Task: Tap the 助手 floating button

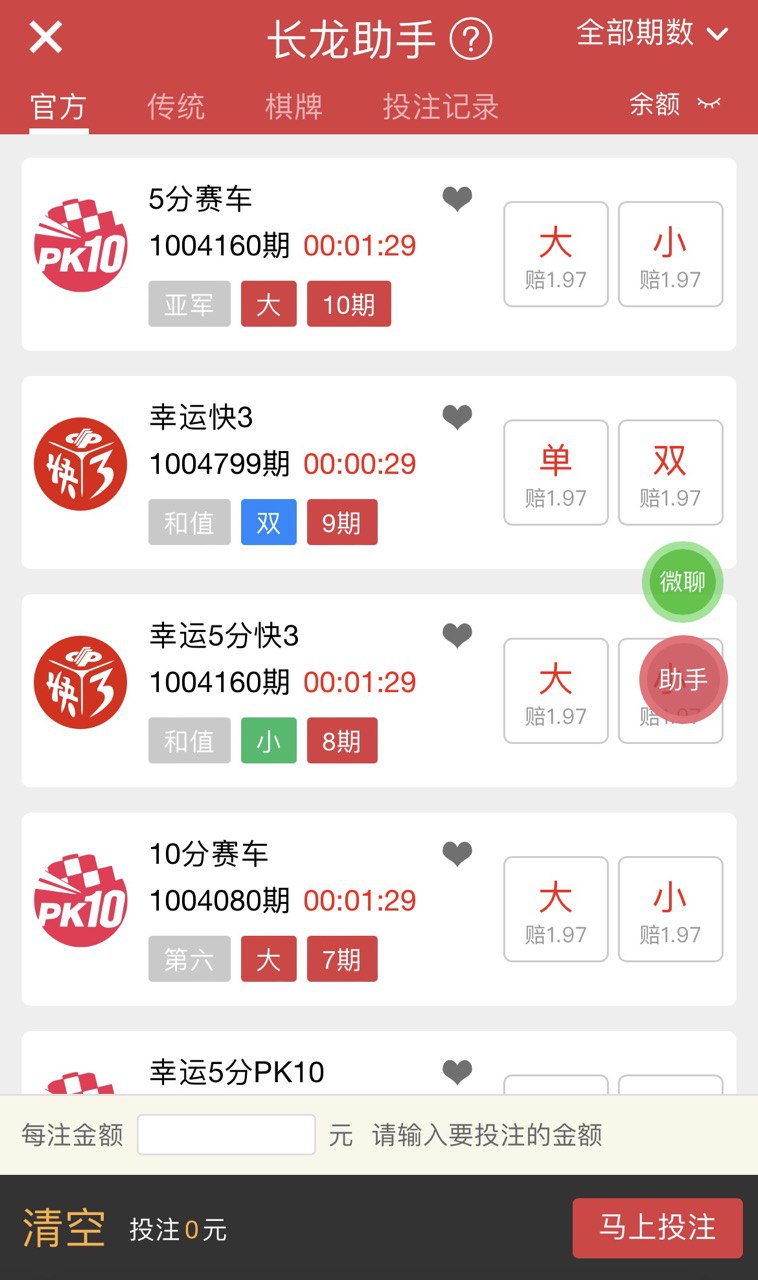Action: [683, 680]
